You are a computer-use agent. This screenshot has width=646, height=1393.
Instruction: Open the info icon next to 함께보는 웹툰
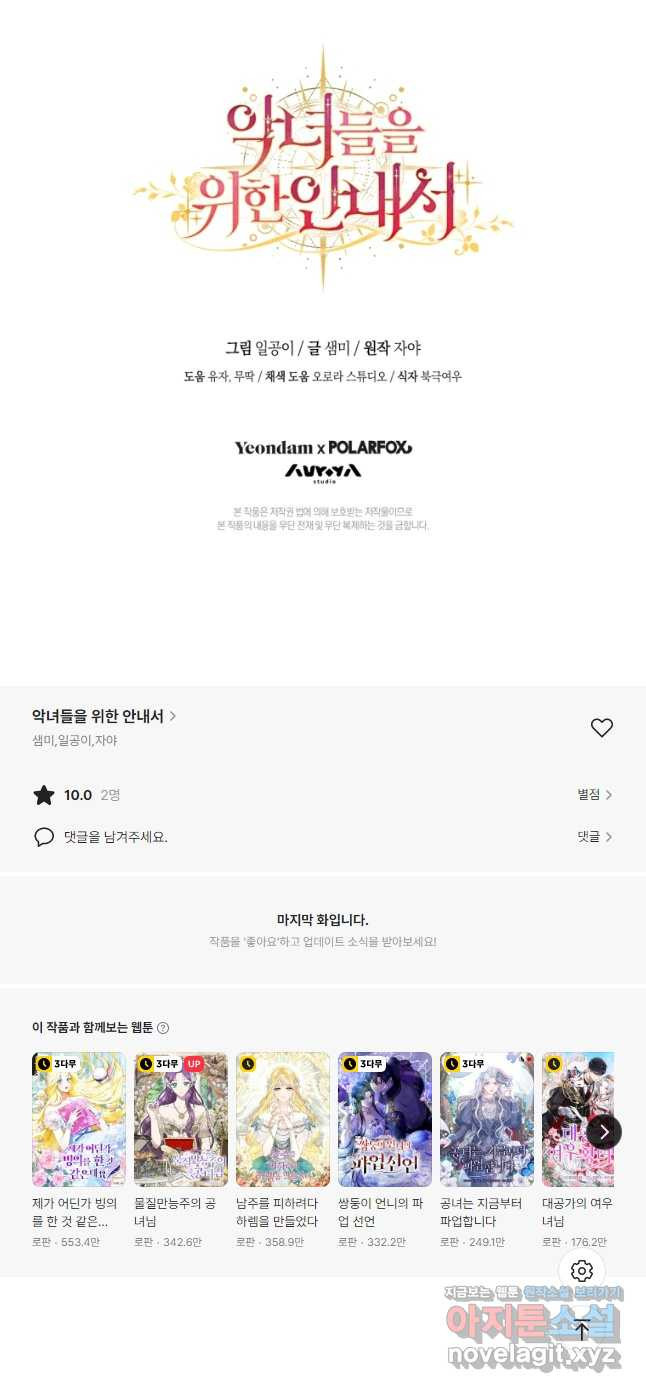163,1028
